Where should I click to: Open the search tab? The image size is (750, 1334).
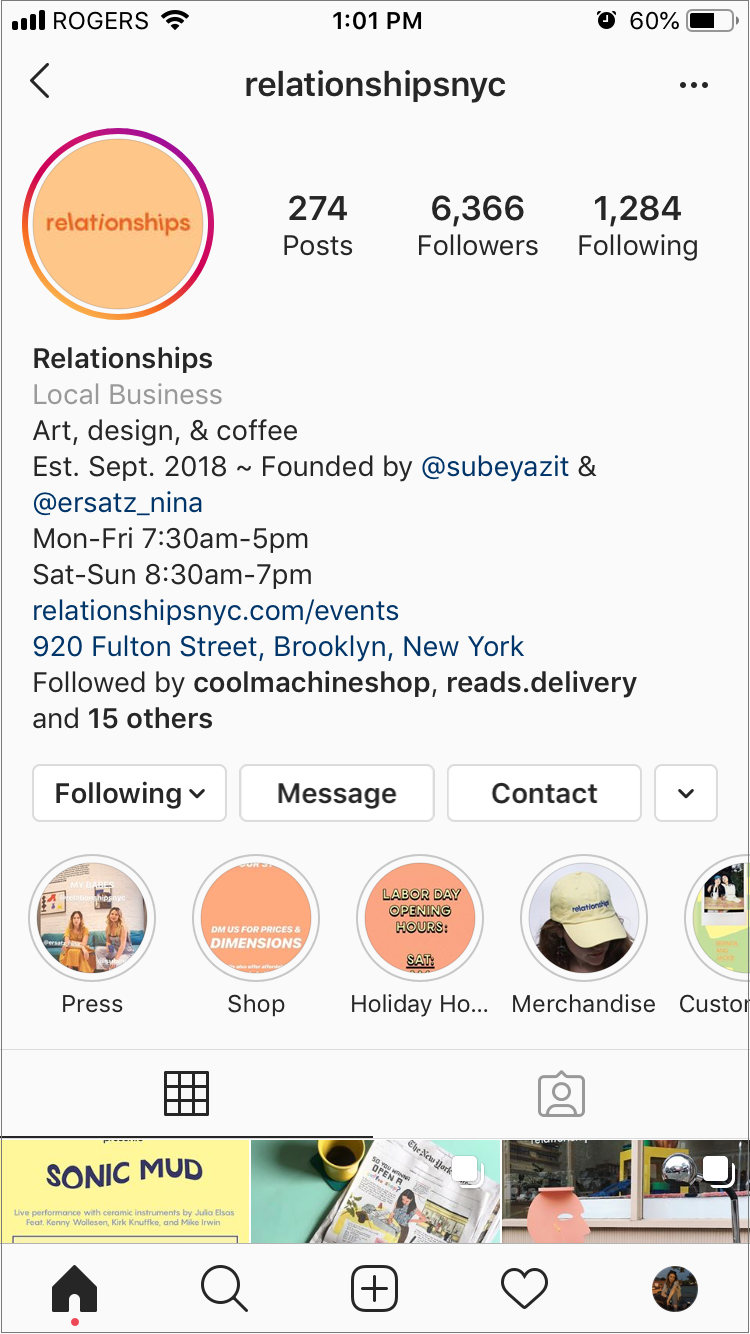click(x=224, y=1289)
